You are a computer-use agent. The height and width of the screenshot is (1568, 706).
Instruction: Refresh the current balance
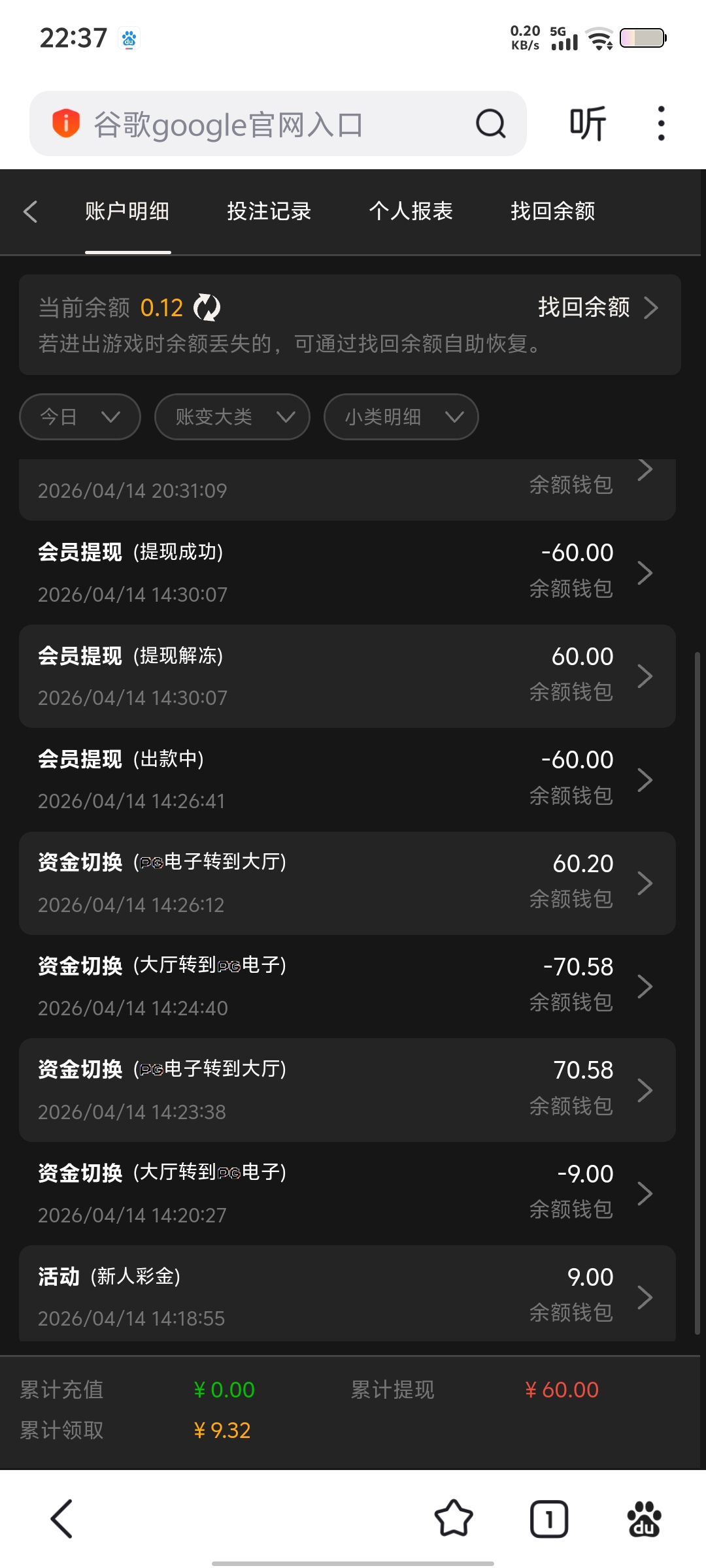(207, 308)
